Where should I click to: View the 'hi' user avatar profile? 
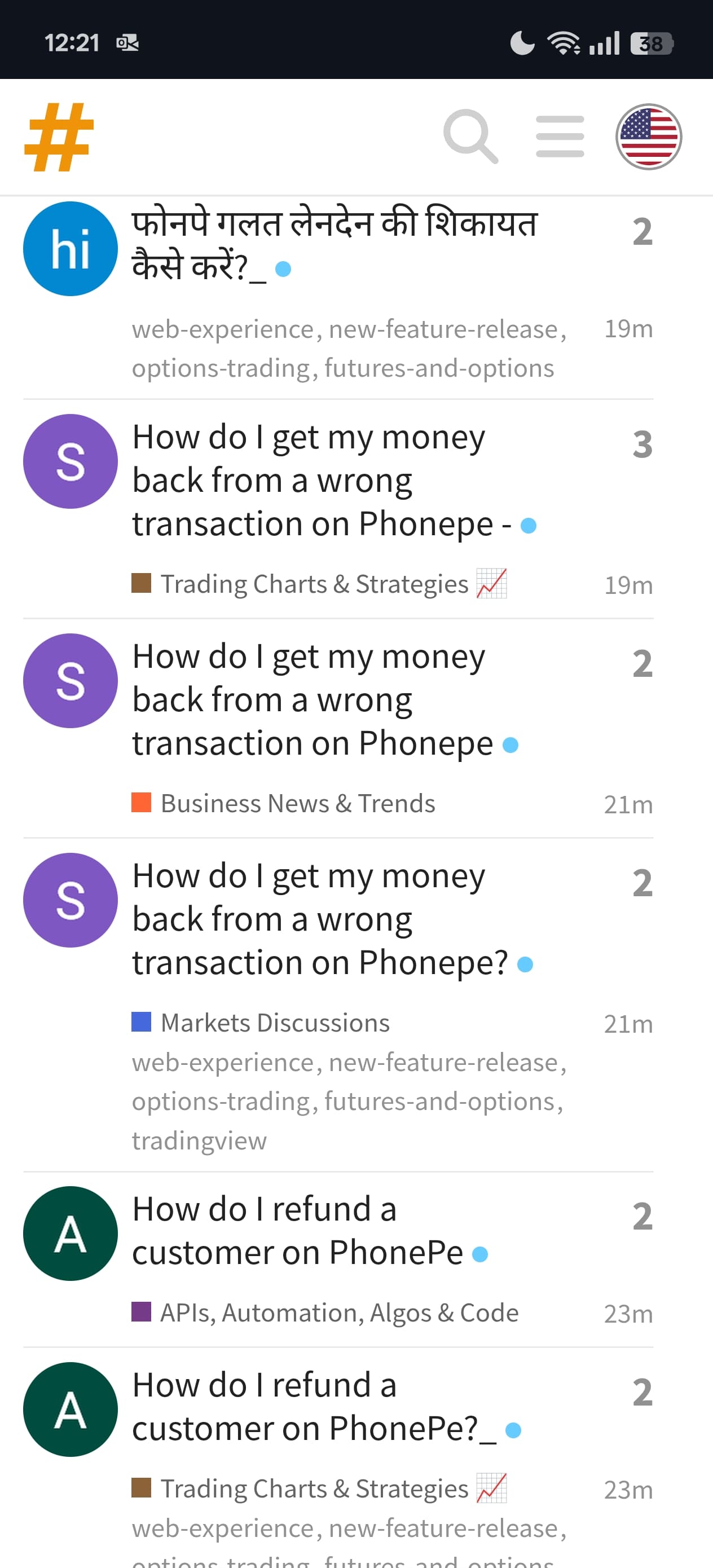tap(71, 249)
